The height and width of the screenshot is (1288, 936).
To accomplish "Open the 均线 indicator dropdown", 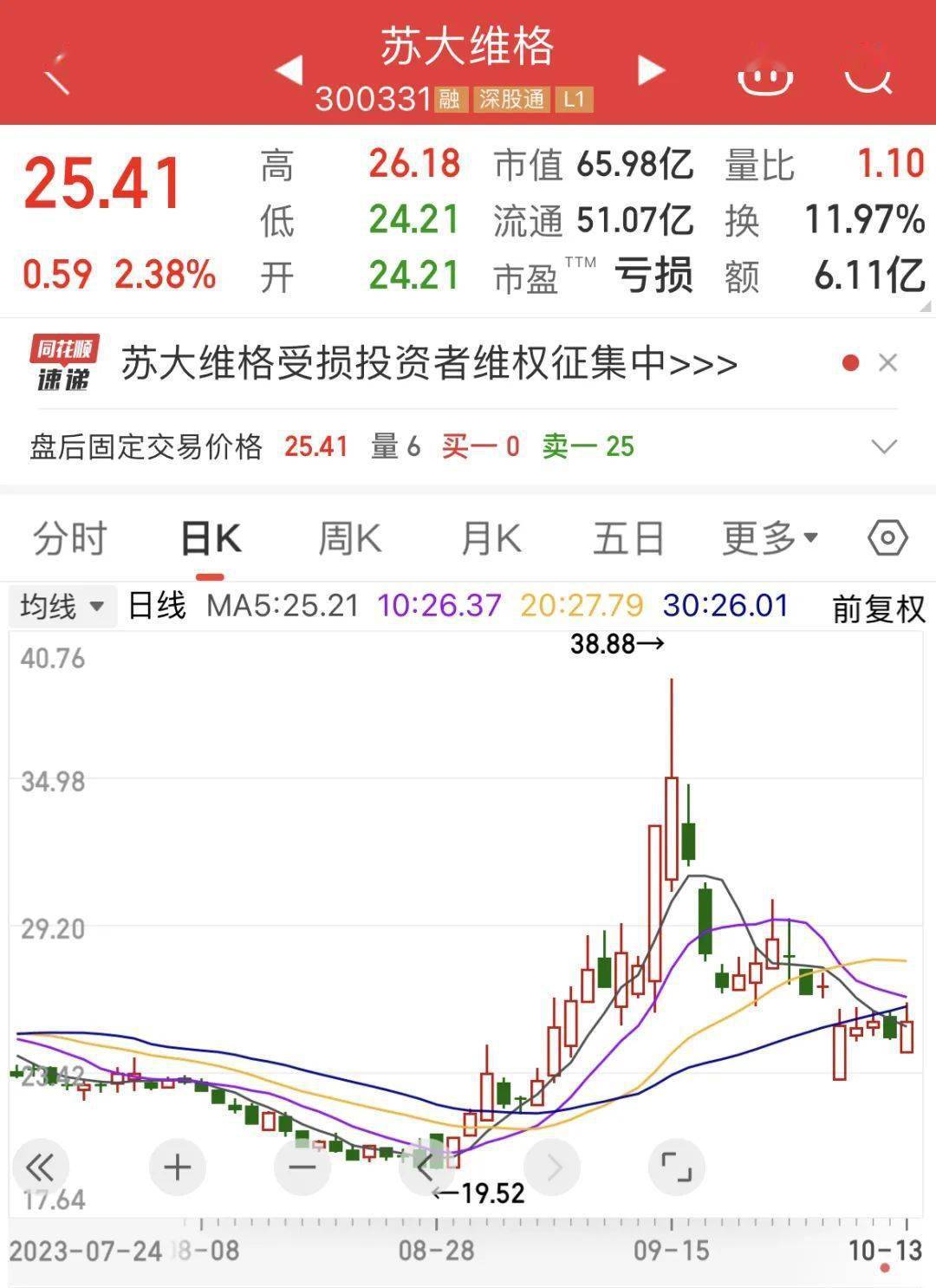I will pos(62,606).
